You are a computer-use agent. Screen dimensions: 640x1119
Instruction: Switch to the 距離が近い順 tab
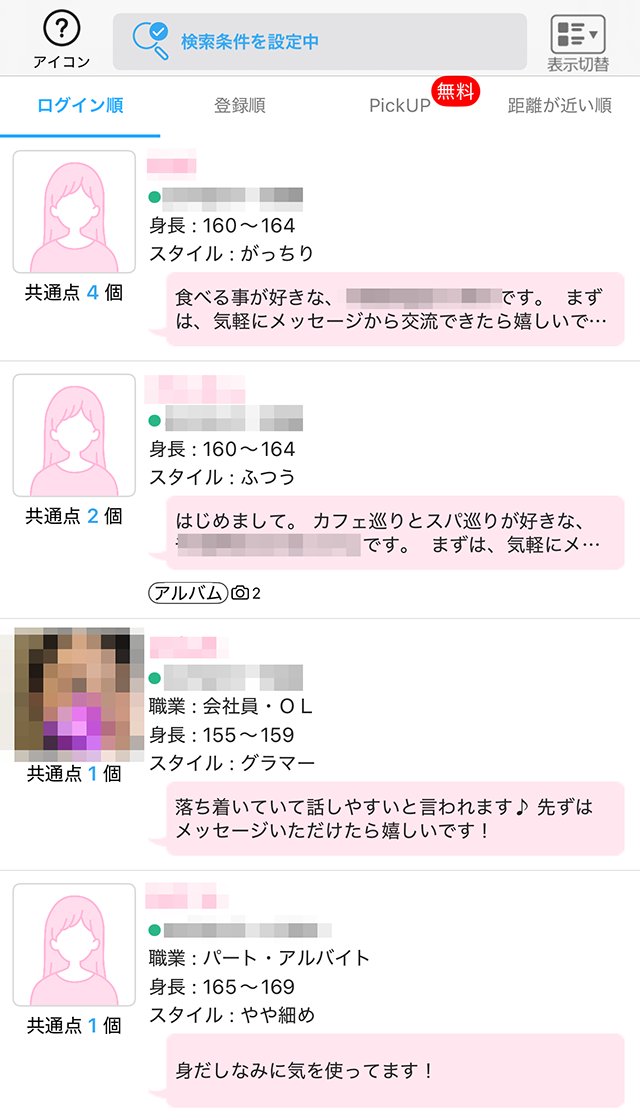pyautogui.click(x=559, y=105)
